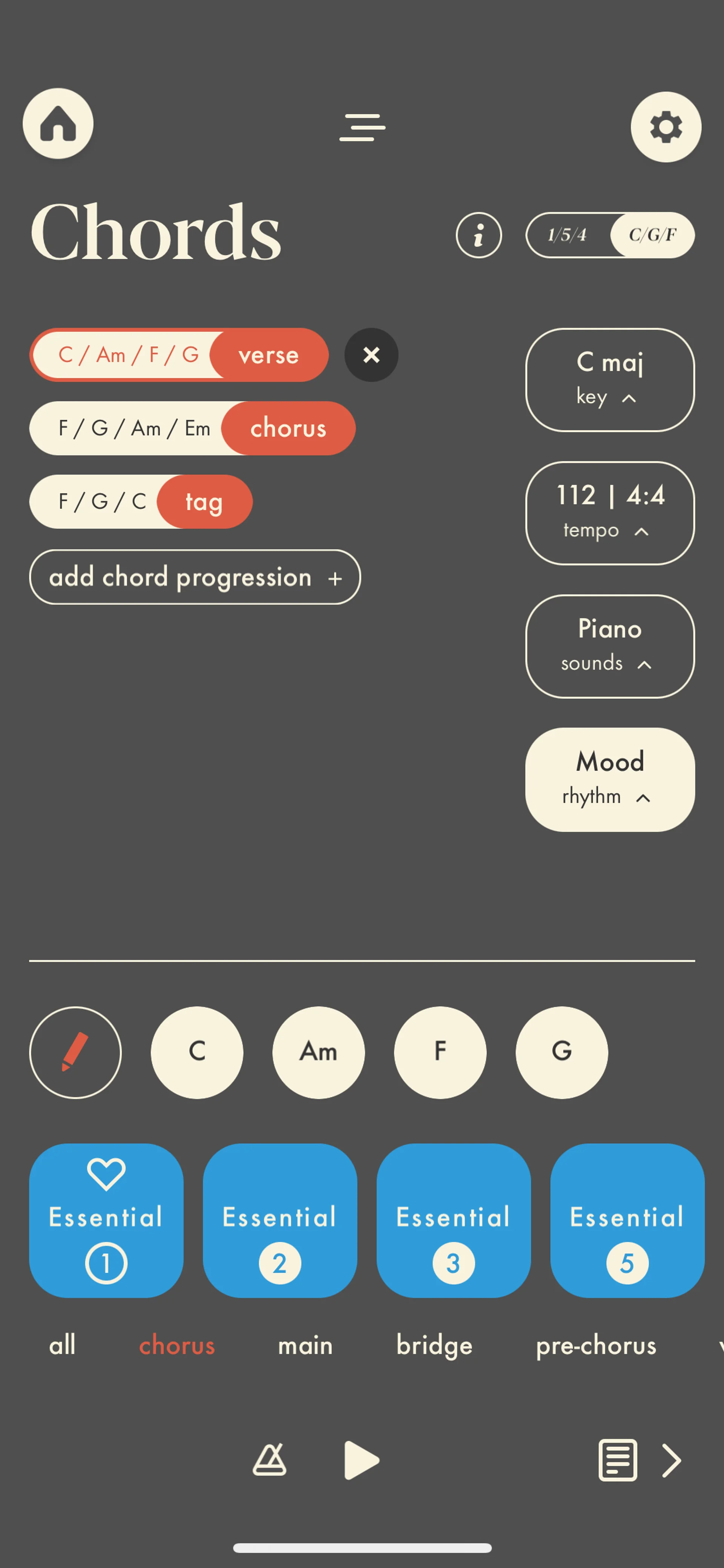The width and height of the screenshot is (724, 1568).
Task: Choose the Essential 5 rhythm card
Action: [627, 1221]
